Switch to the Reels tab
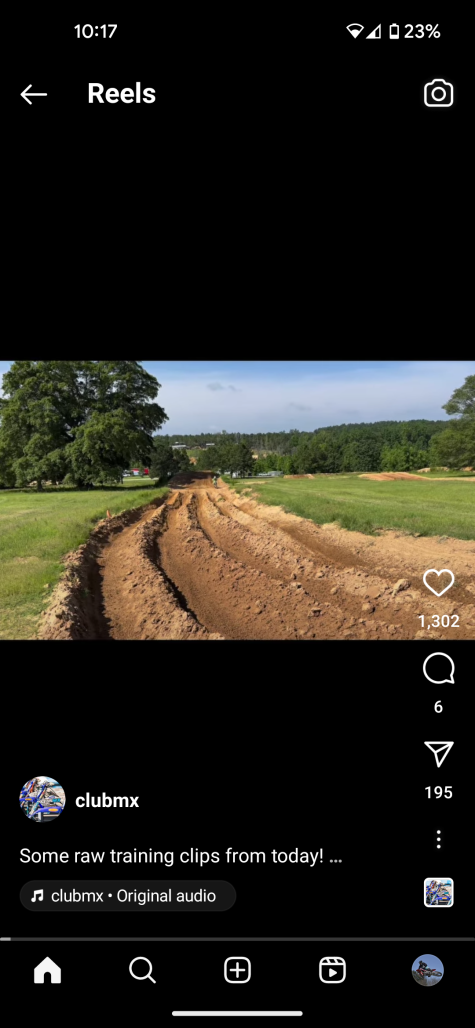475x1028 pixels. (x=332, y=970)
